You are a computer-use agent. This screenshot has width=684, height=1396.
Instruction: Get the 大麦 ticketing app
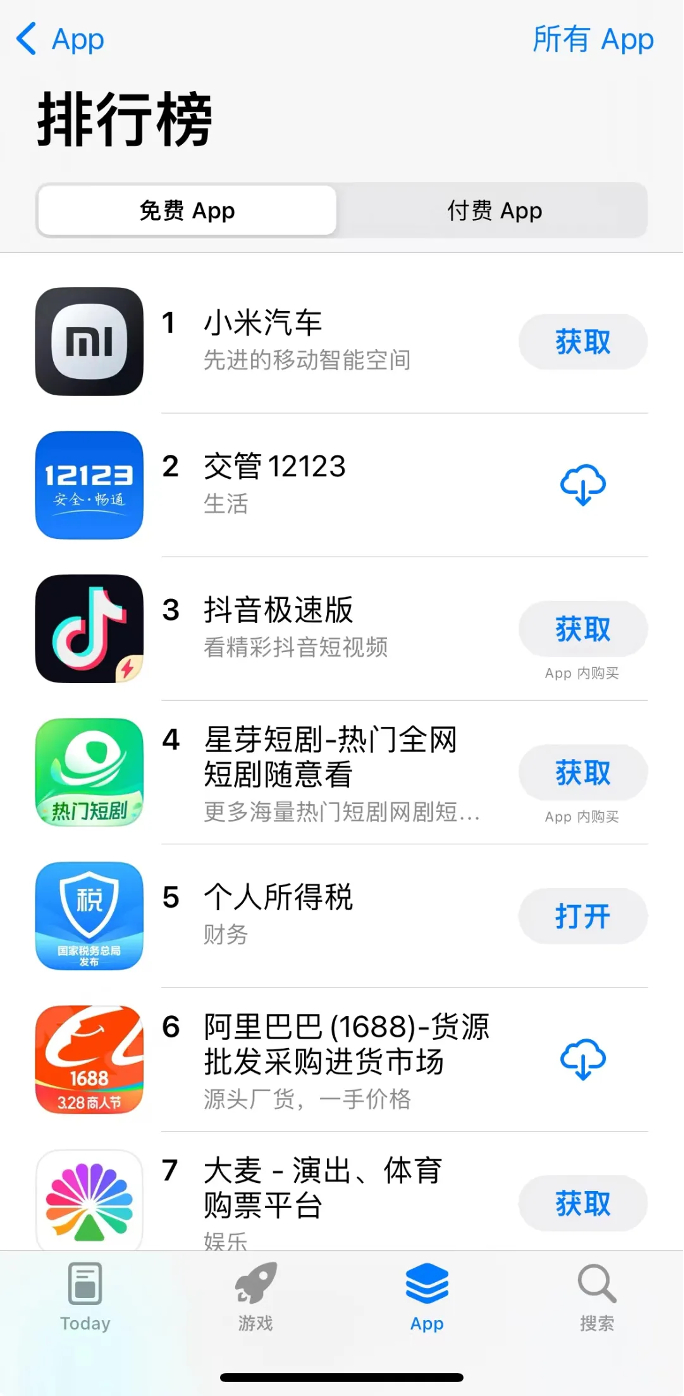[582, 1203]
